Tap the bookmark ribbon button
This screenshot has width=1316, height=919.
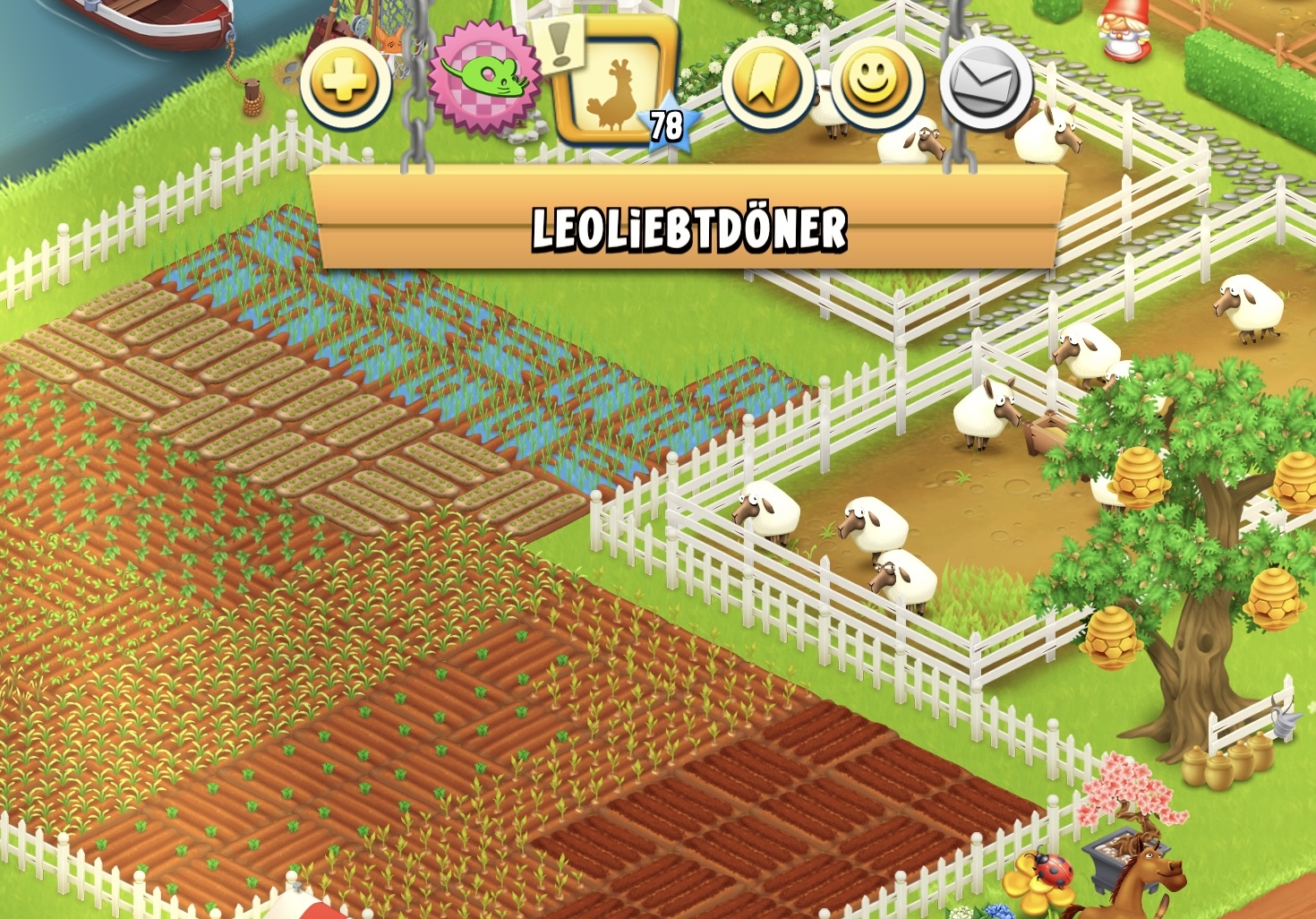pyautogui.click(x=765, y=83)
